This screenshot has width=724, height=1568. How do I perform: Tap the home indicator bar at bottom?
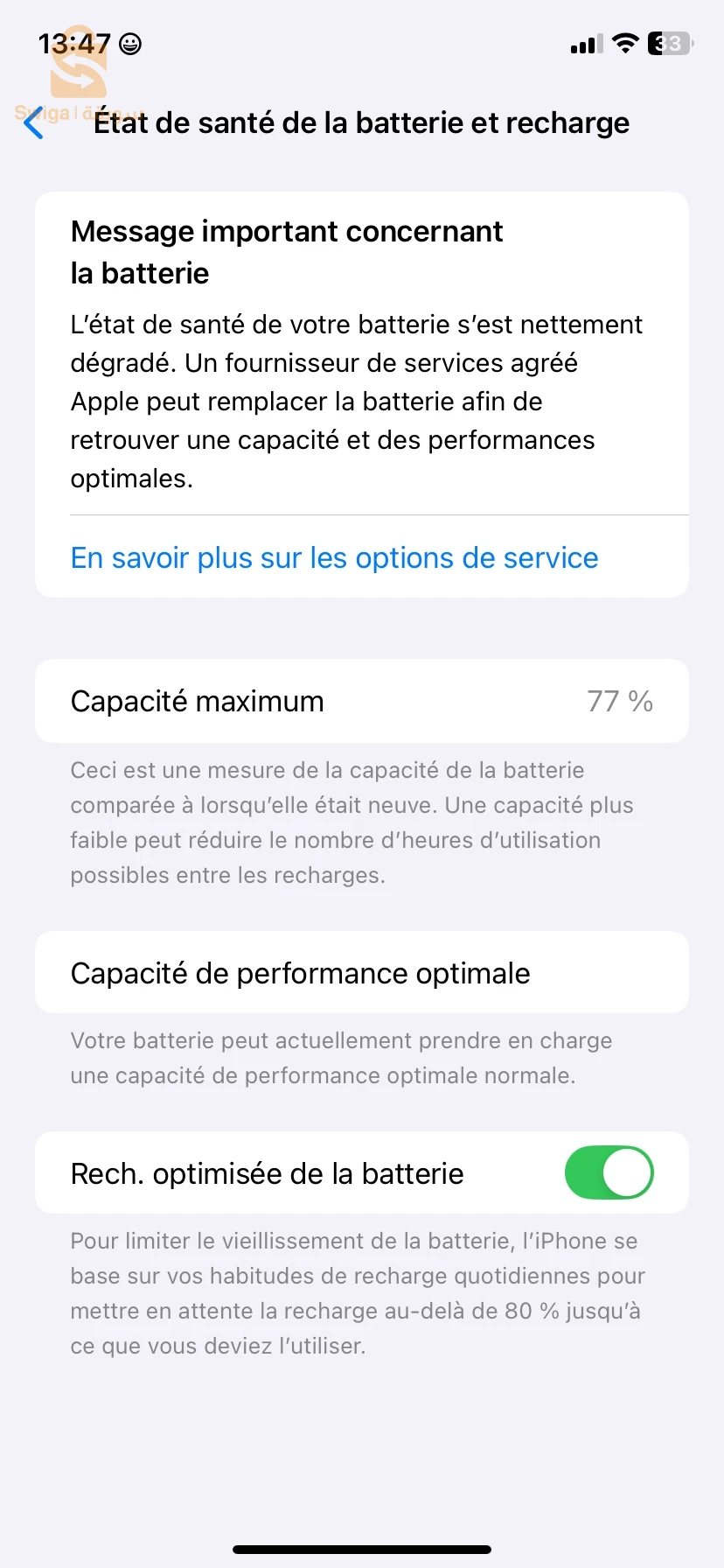click(x=362, y=1548)
